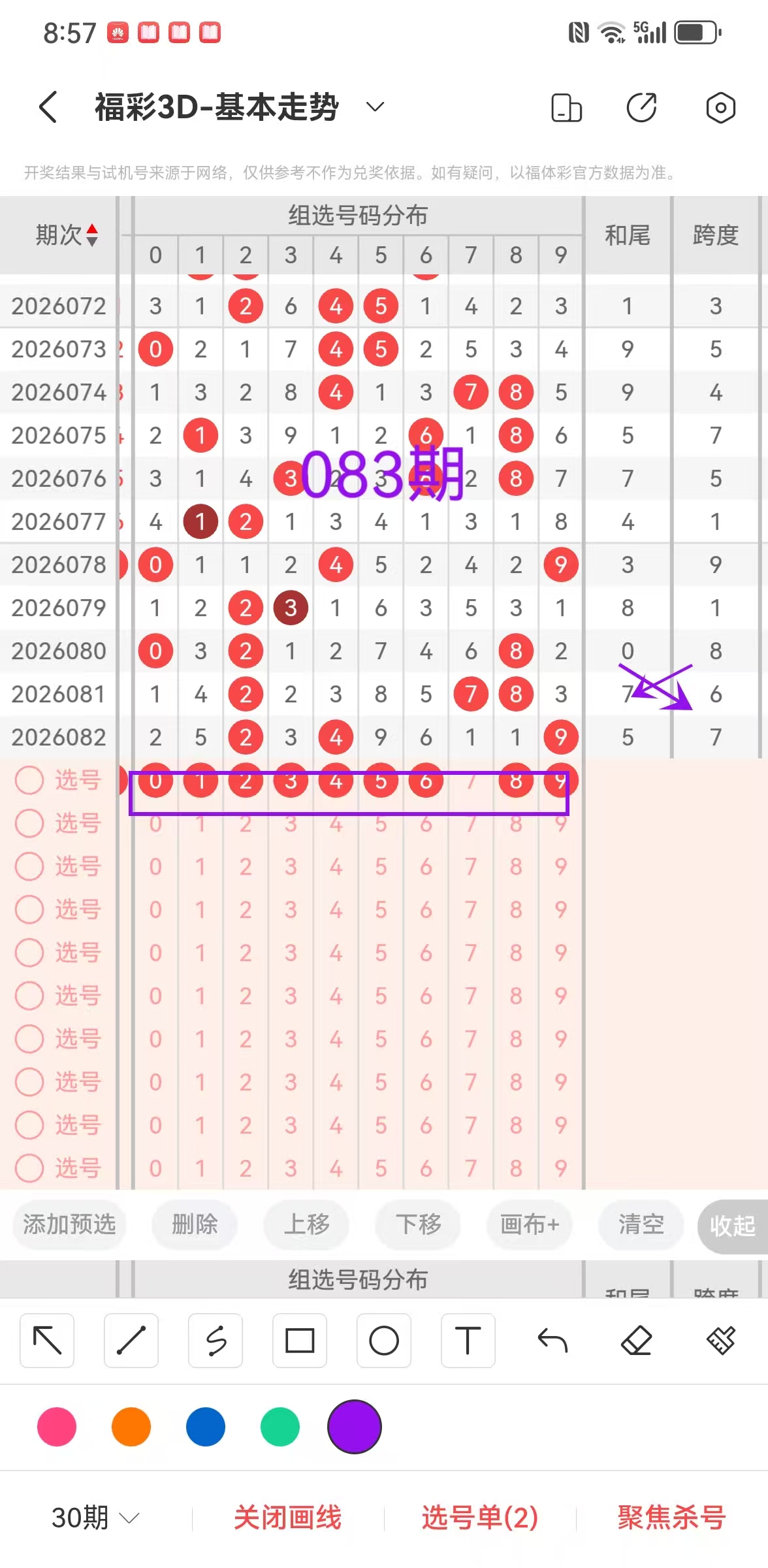Viewport: 768px width, 1568px height.
Task: Tap 添加预选 button
Action: coord(69,1224)
